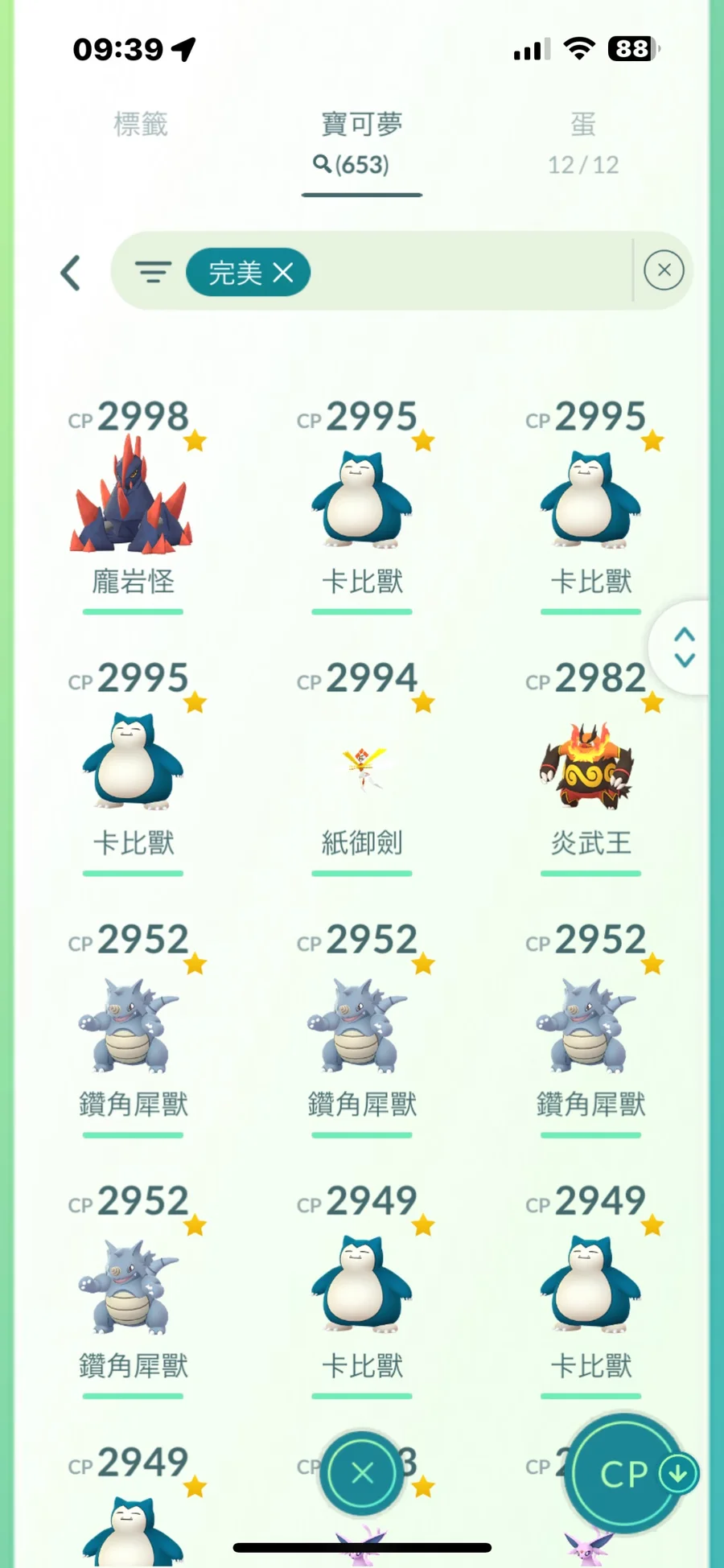
Task: Go back with the left arrow
Action: pos(71,273)
